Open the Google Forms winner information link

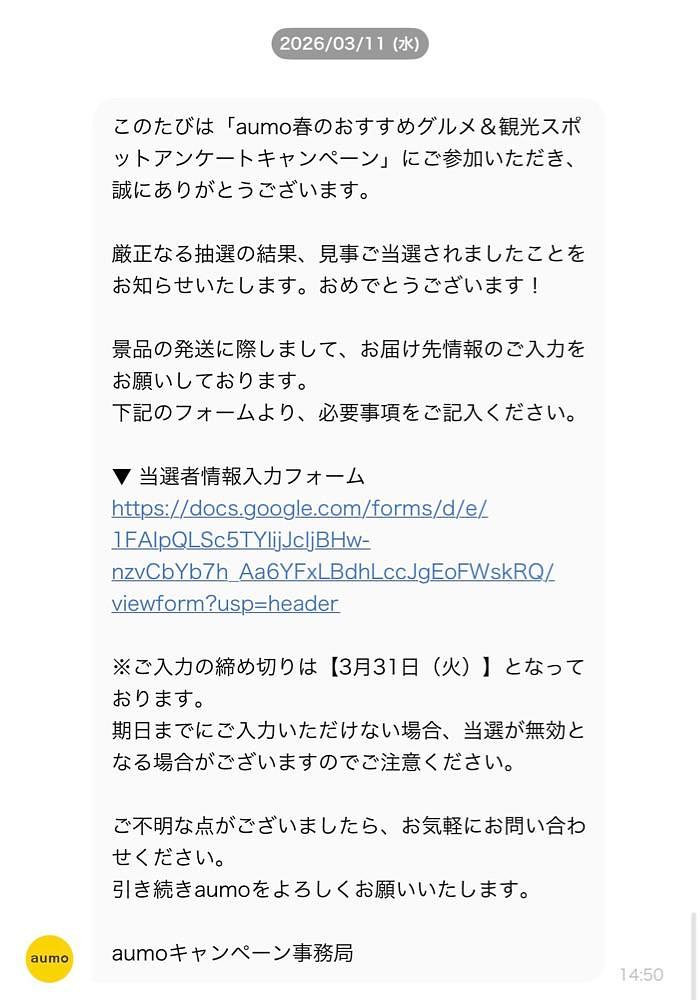tap(333, 555)
